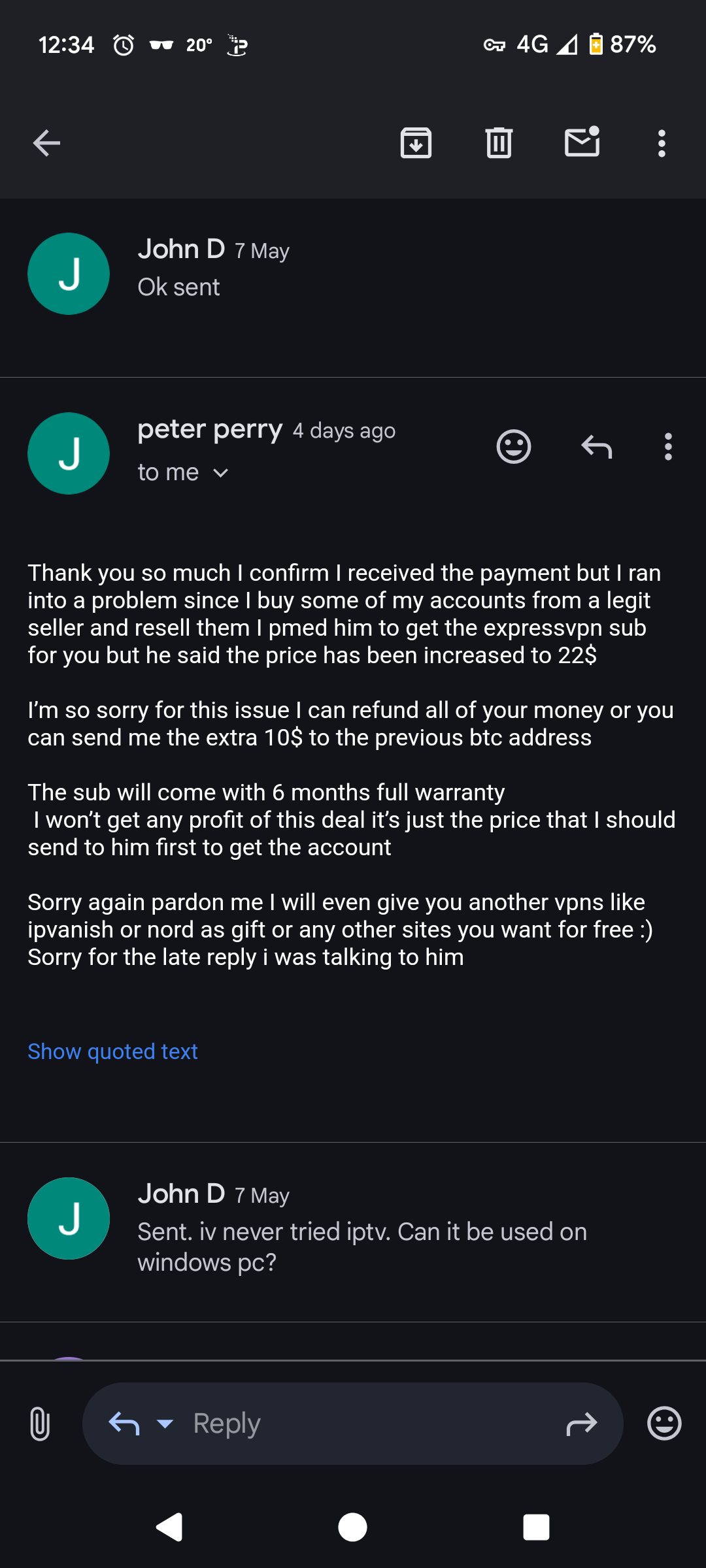Image resolution: width=706 pixels, height=1568 pixels.
Task: Mark the conversation as unread
Action: (x=582, y=141)
